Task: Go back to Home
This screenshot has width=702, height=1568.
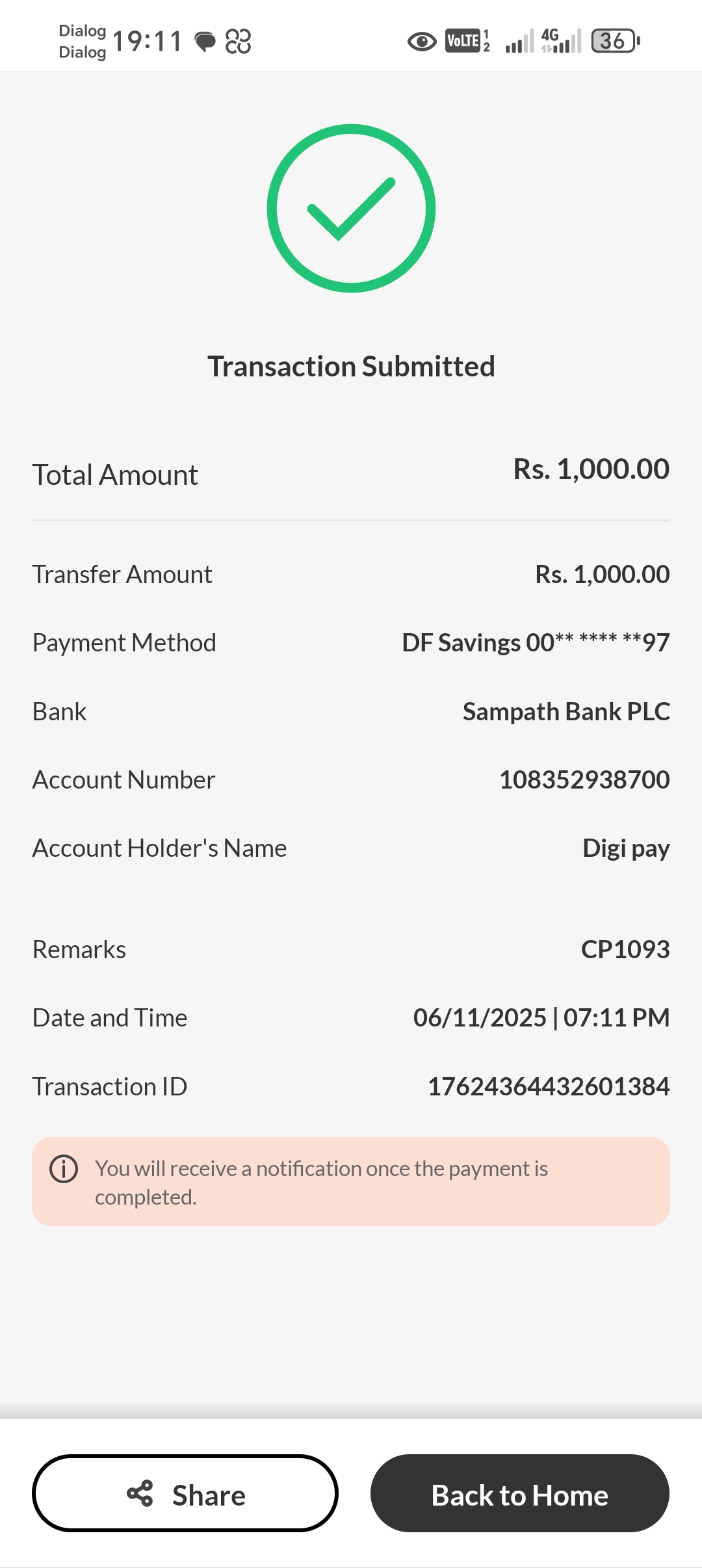Action: tap(519, 1493)
